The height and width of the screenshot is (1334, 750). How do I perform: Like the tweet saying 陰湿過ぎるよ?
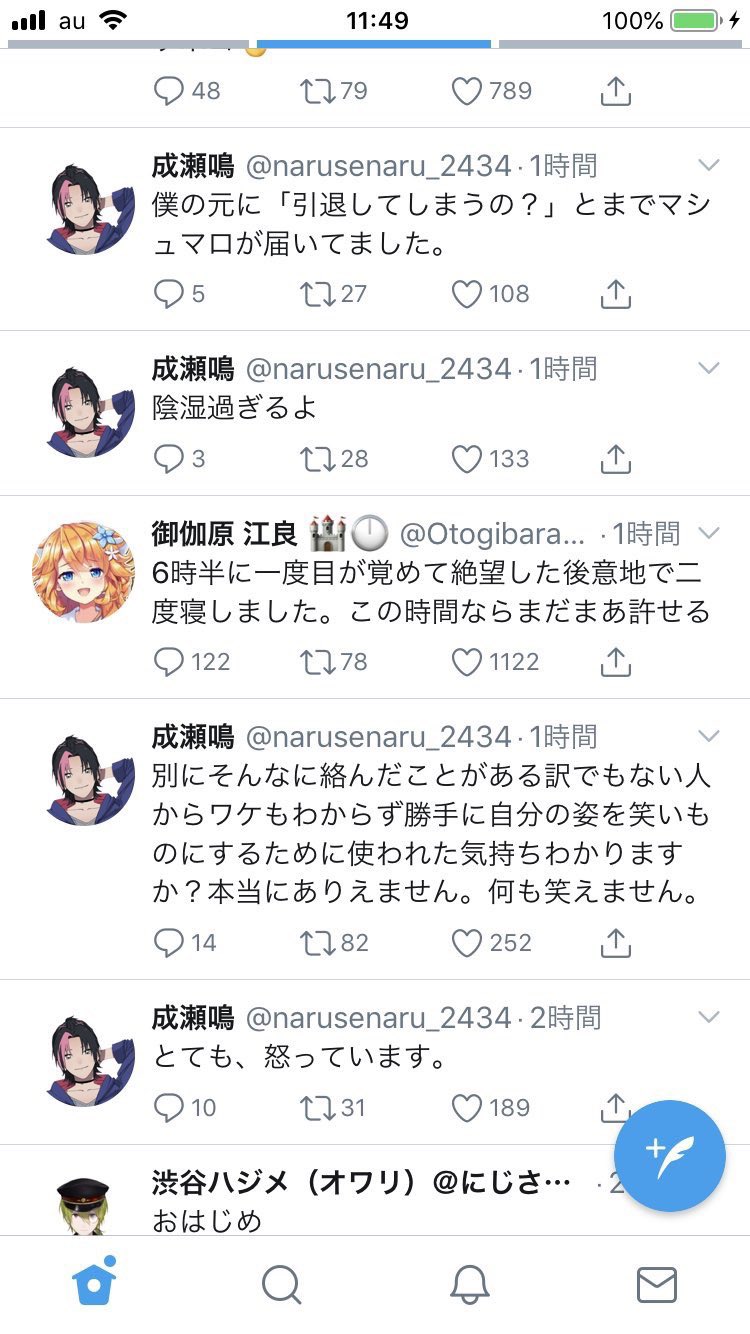tap(467, 459)
